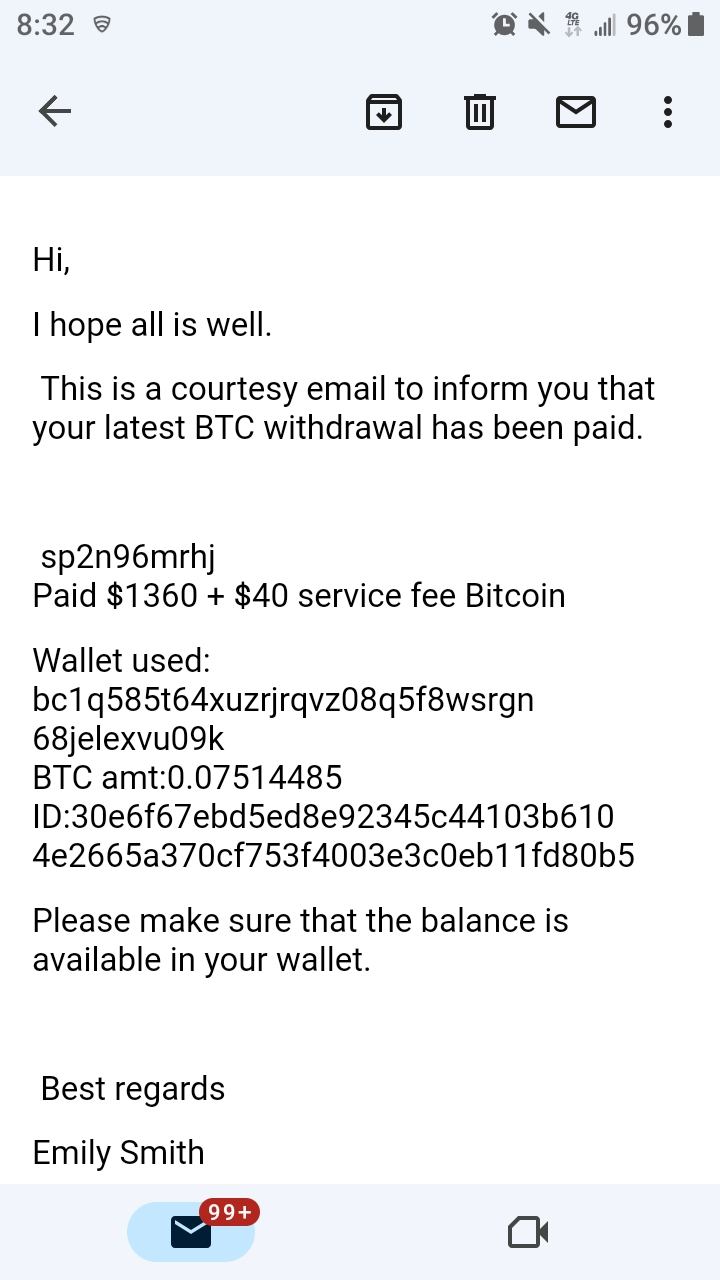
Task: Switch to the Meet video tab
Action: tap(528, 1232)
